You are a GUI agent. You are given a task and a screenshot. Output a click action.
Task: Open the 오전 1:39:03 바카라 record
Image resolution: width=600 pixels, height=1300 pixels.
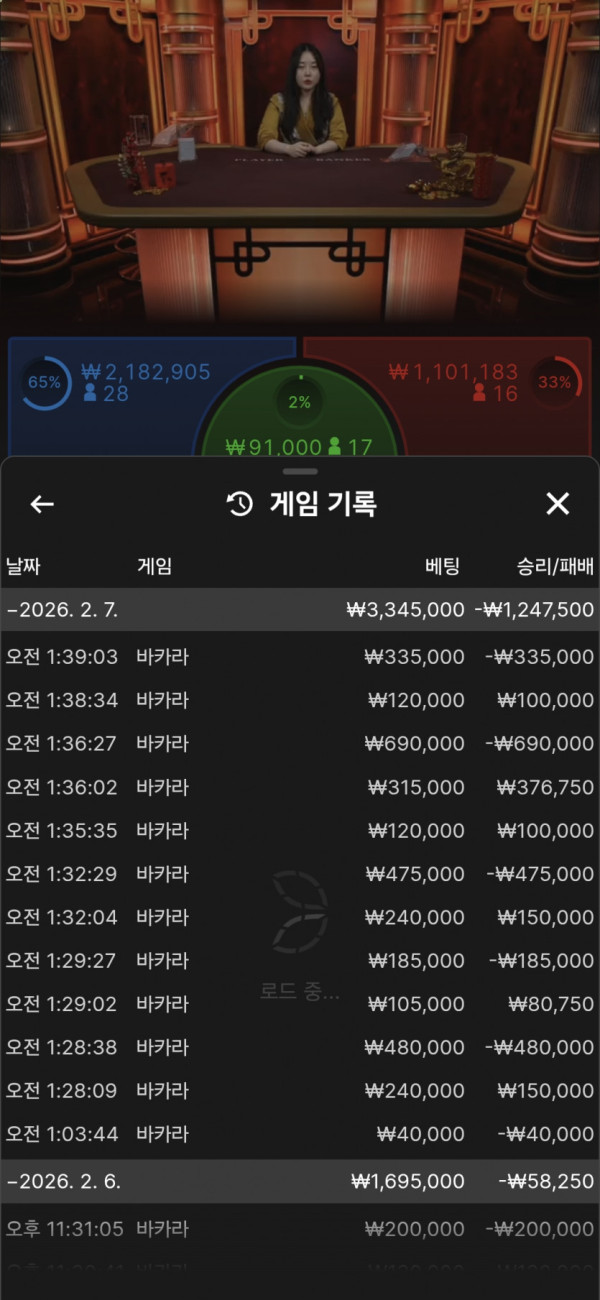point(300,657)
